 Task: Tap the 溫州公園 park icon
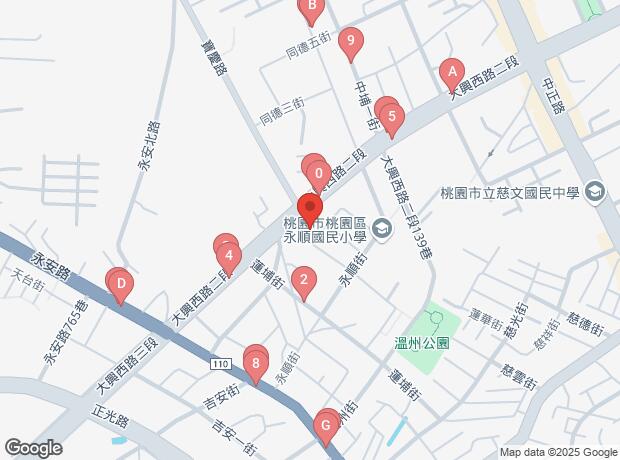pos(436,318)
